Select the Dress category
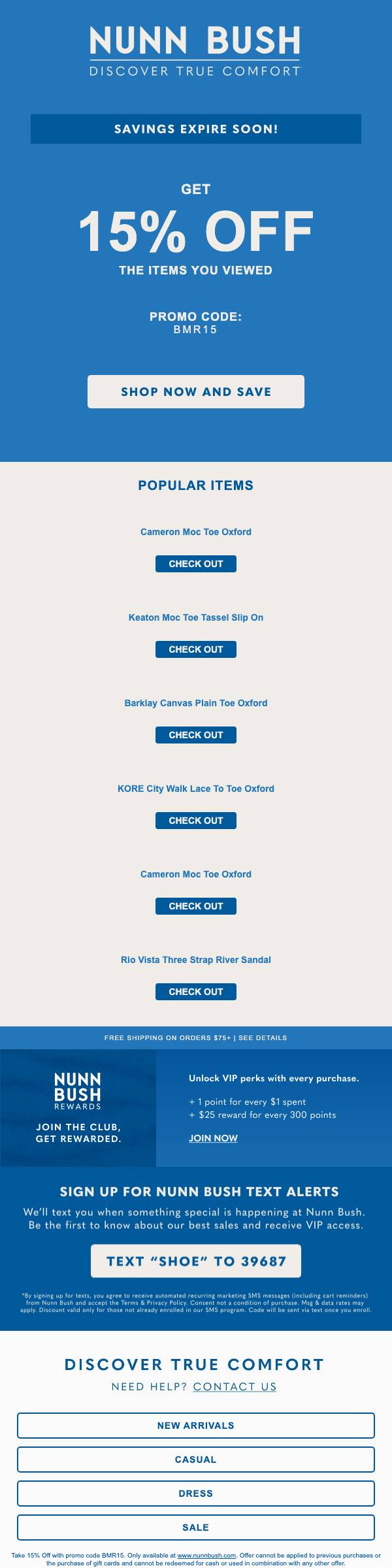This screenshot has width=392, height=1568. click(196, 1494)
